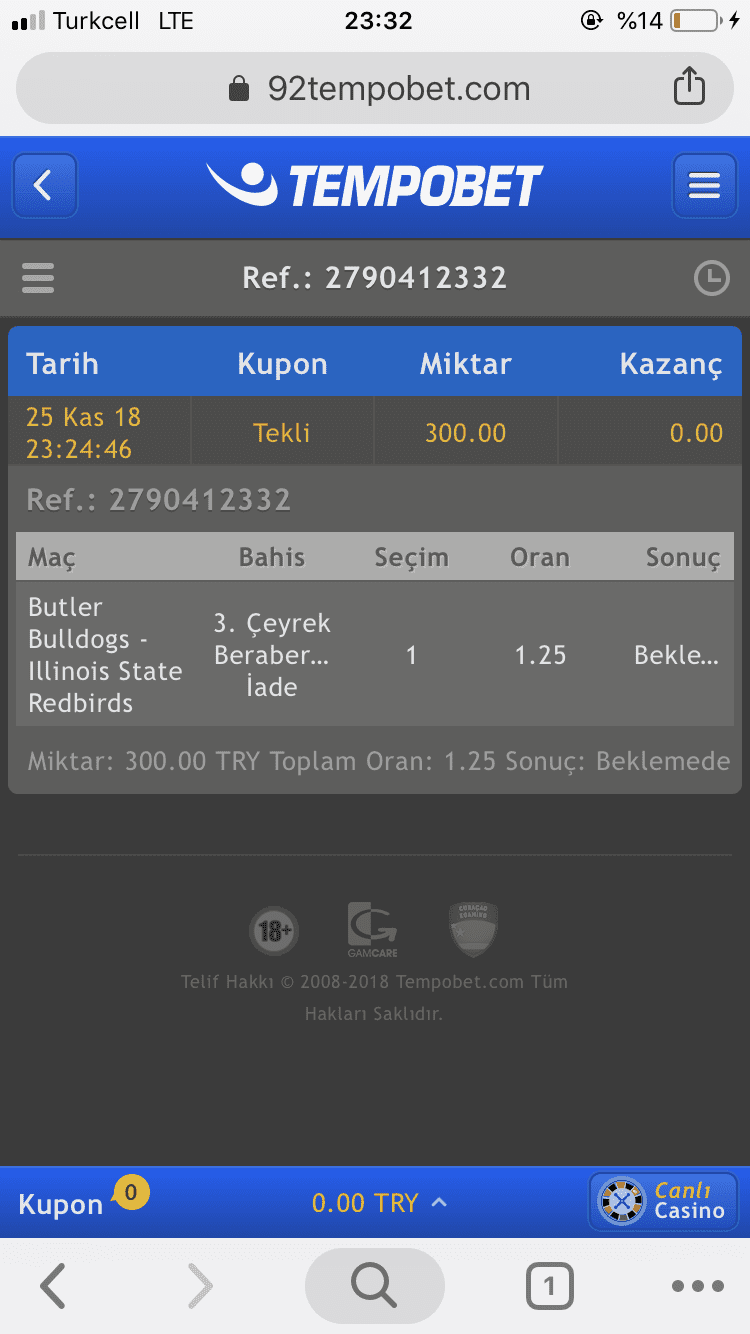Open the list menu beside Ref. number

pyautogui.click(x=38, y=278)
